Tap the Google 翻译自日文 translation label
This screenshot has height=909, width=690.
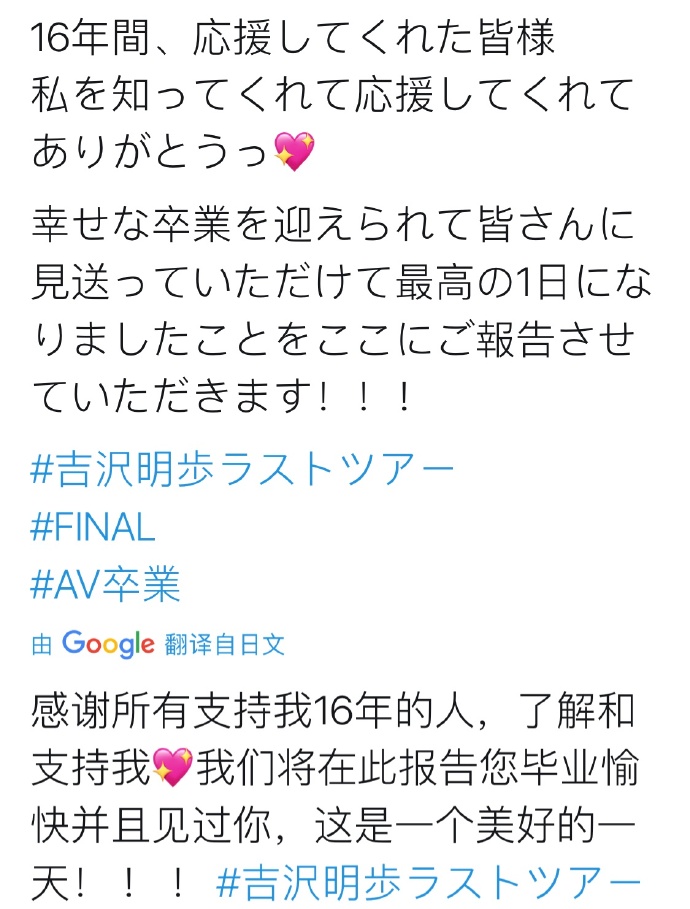pyautogui.click(x=158, y=644)
